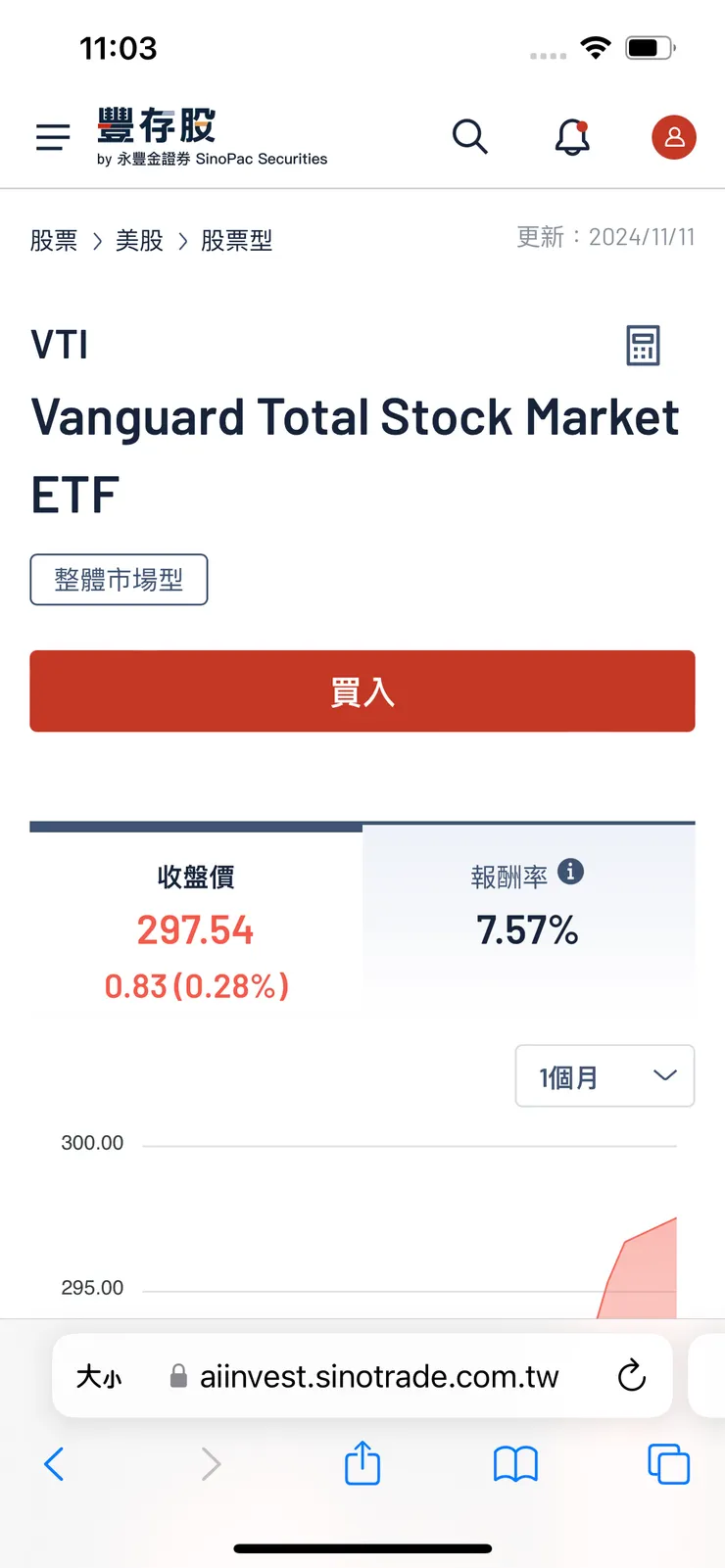Expand the 1個月 period dropdown

604,1076
